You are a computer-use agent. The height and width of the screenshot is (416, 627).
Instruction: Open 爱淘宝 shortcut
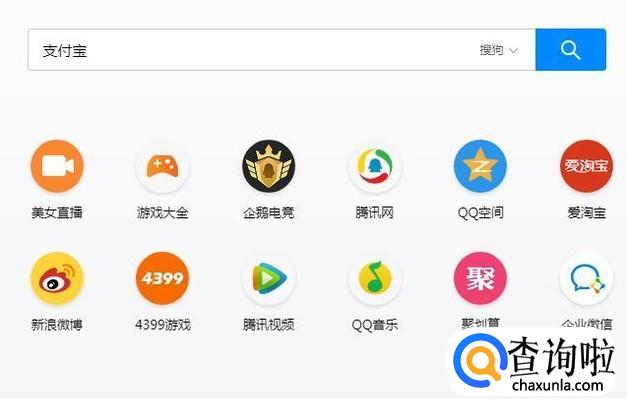coord(586,167)
